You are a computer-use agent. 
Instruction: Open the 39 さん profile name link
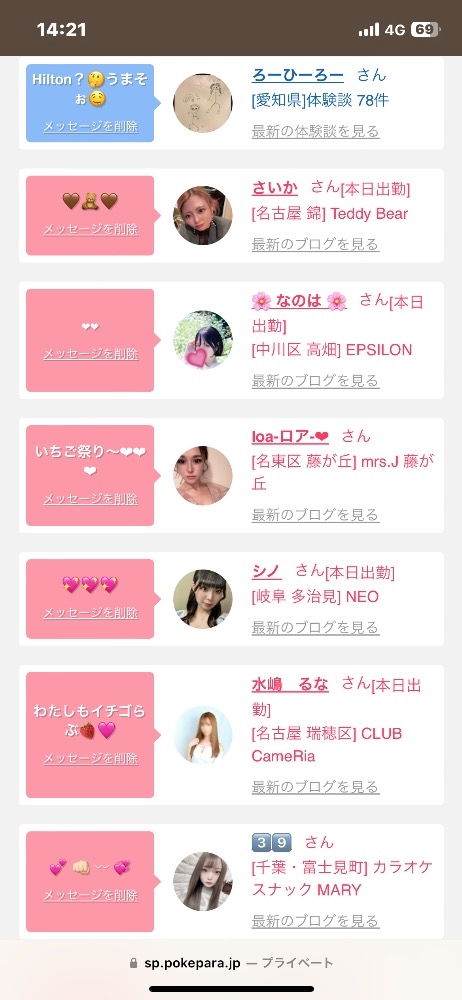click(272, 843)
